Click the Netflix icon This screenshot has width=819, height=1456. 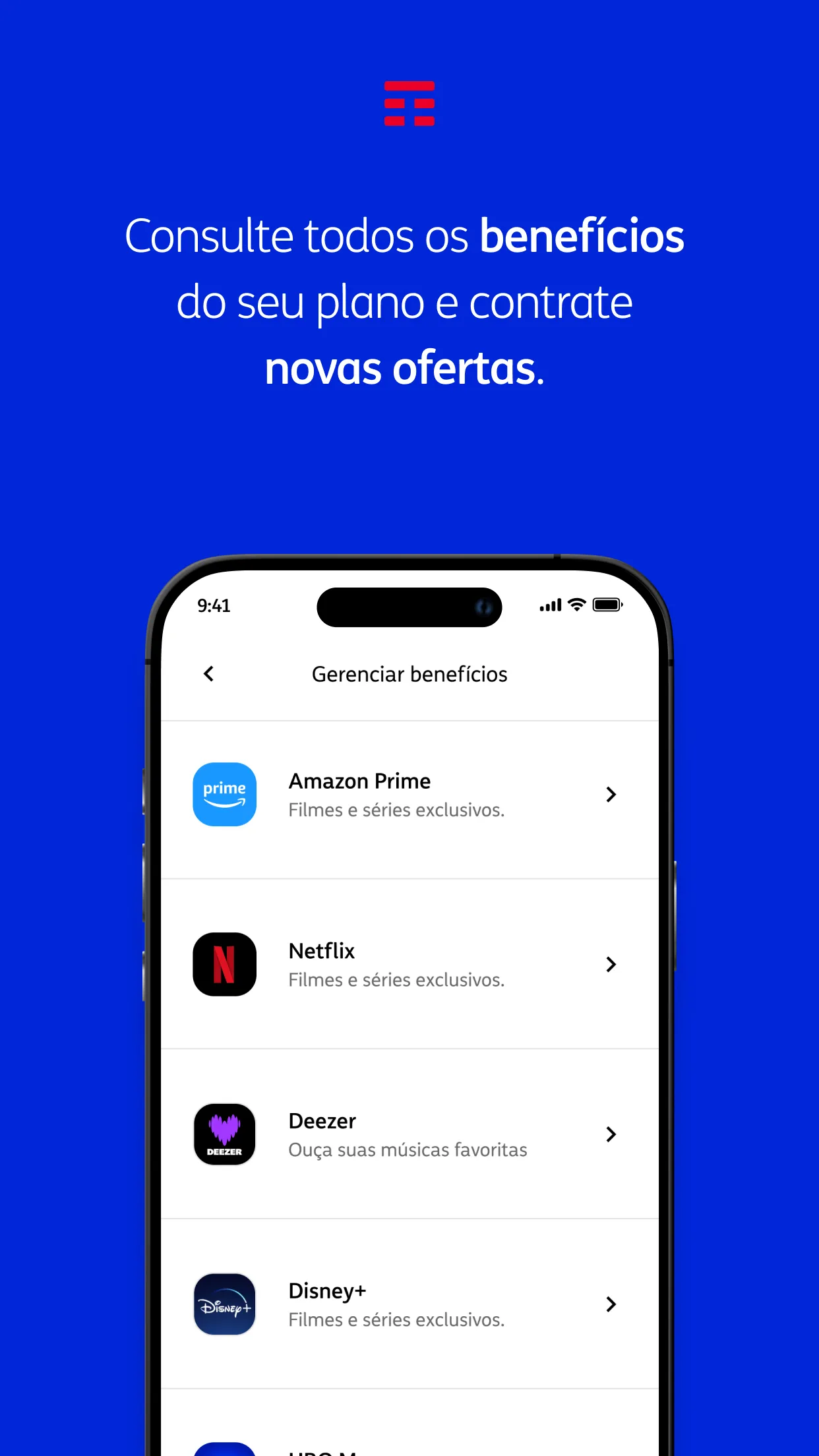pyautogui.click(x=225, y=964)
